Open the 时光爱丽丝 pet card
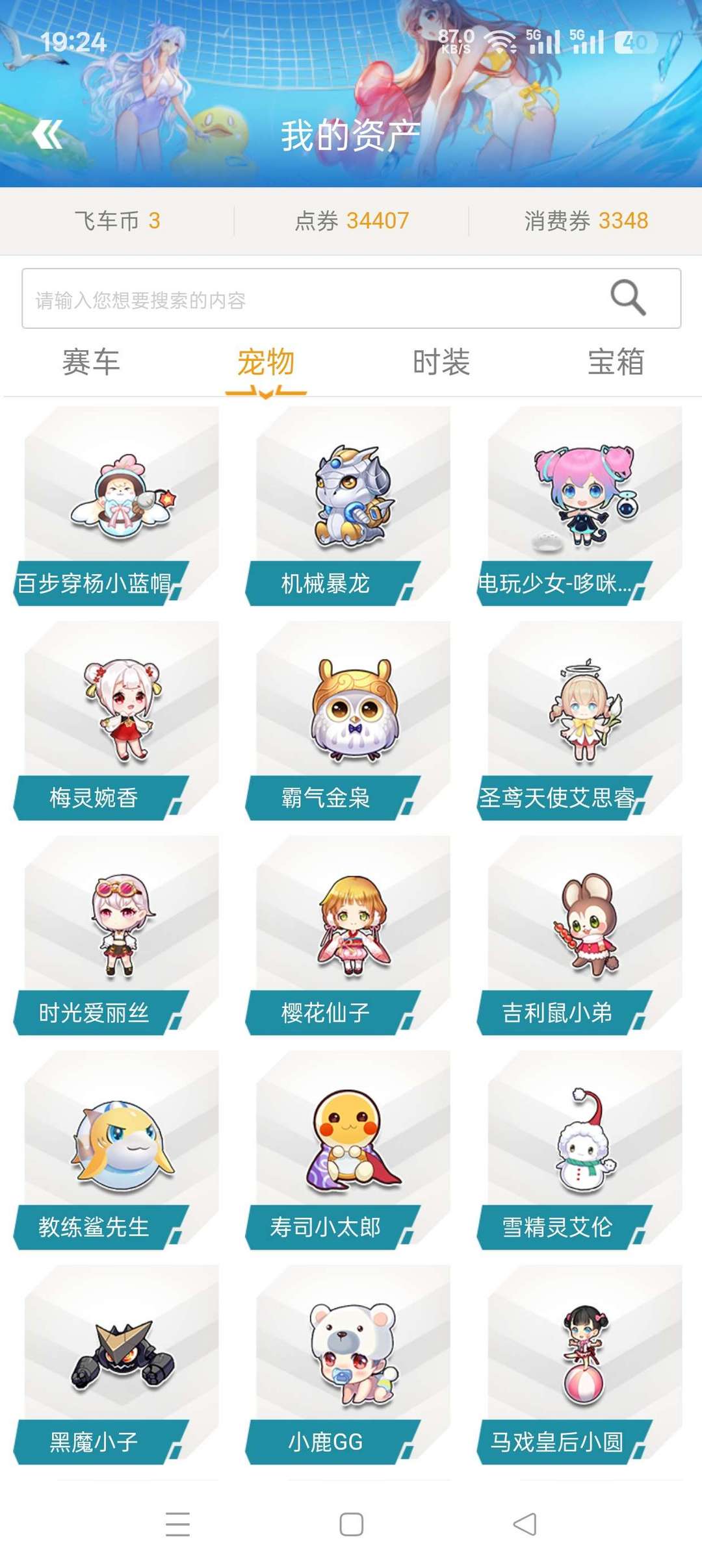 click(x=117, y=935)
